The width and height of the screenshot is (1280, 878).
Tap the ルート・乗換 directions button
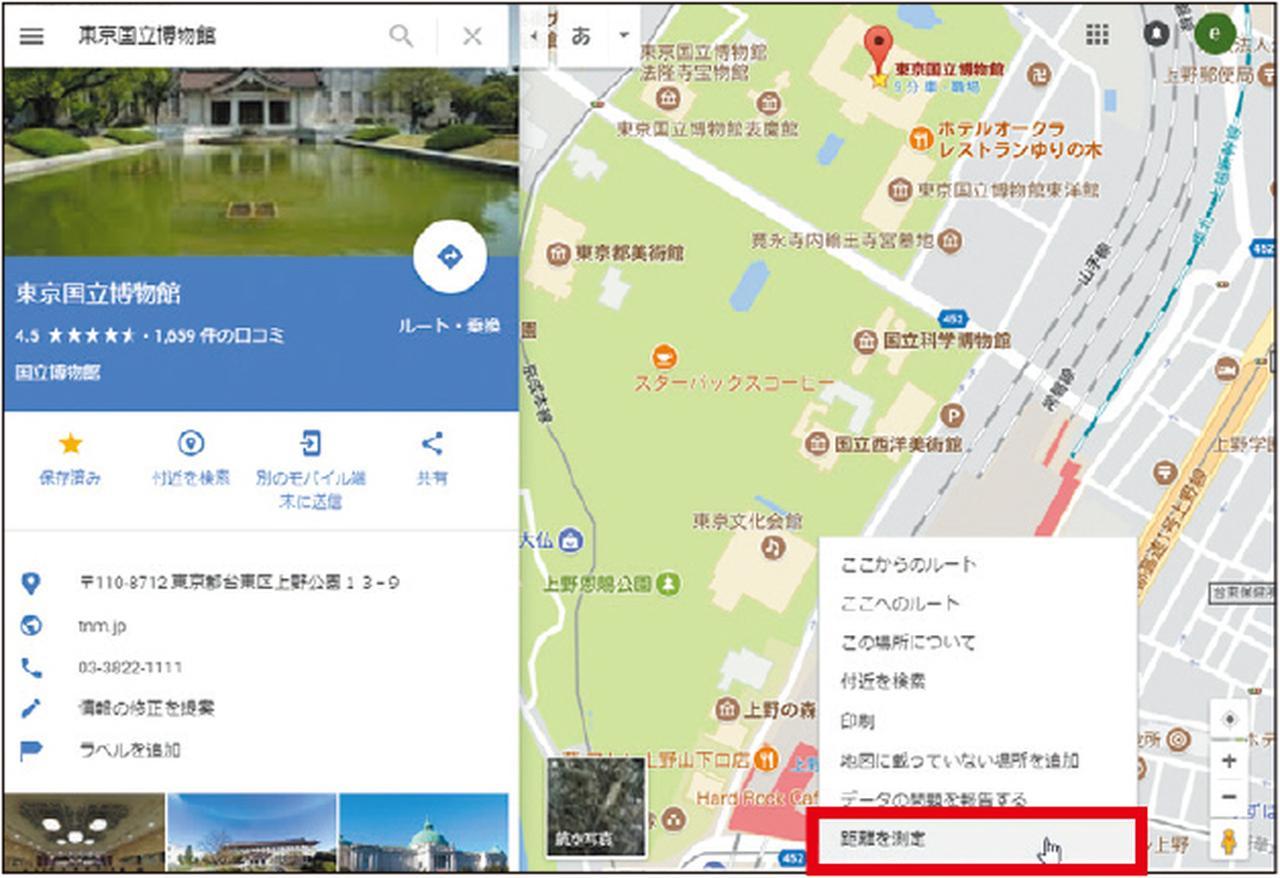click(x=449, y=258)
